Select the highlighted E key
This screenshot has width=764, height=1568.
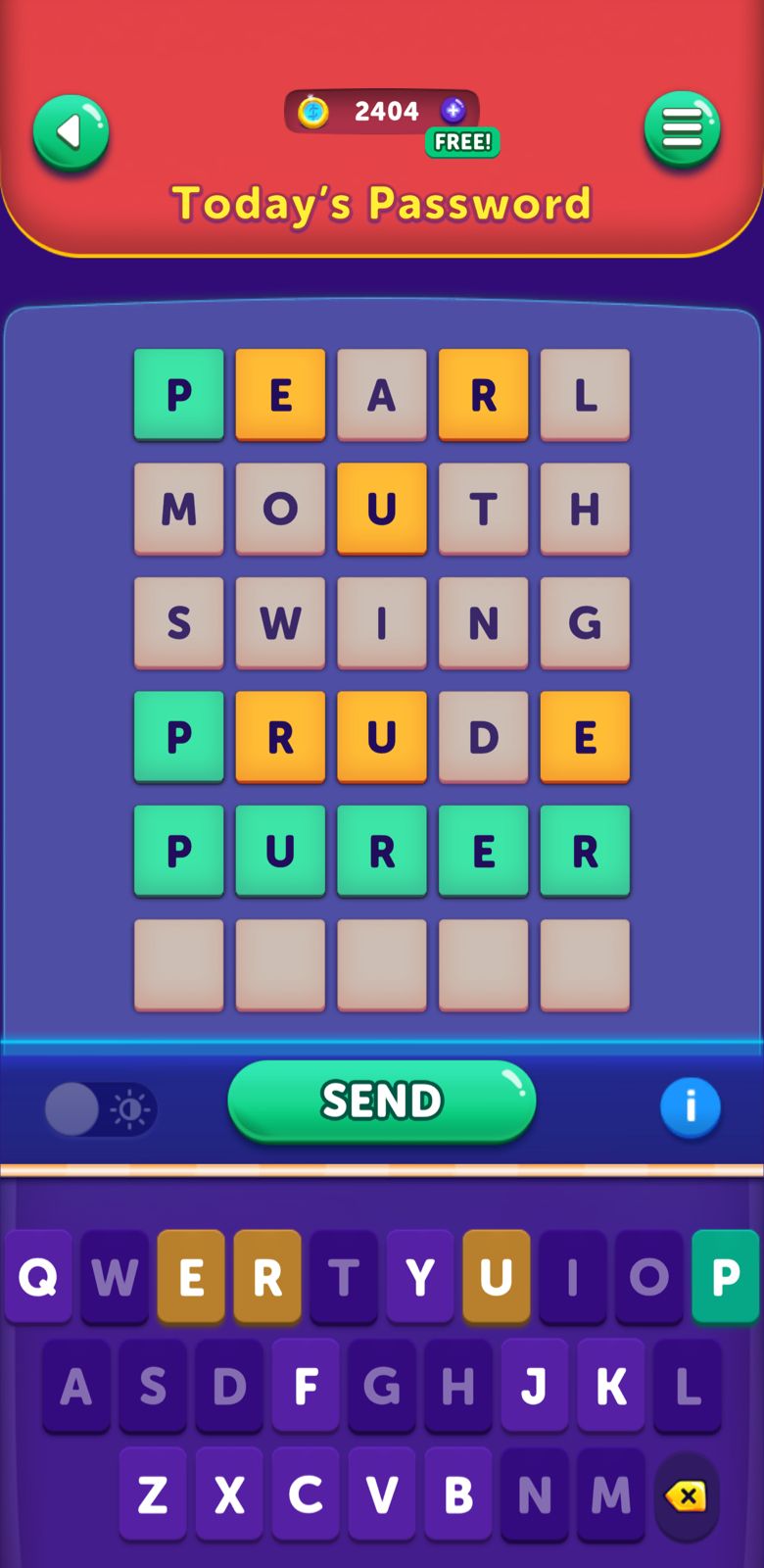click(191, 1277)
